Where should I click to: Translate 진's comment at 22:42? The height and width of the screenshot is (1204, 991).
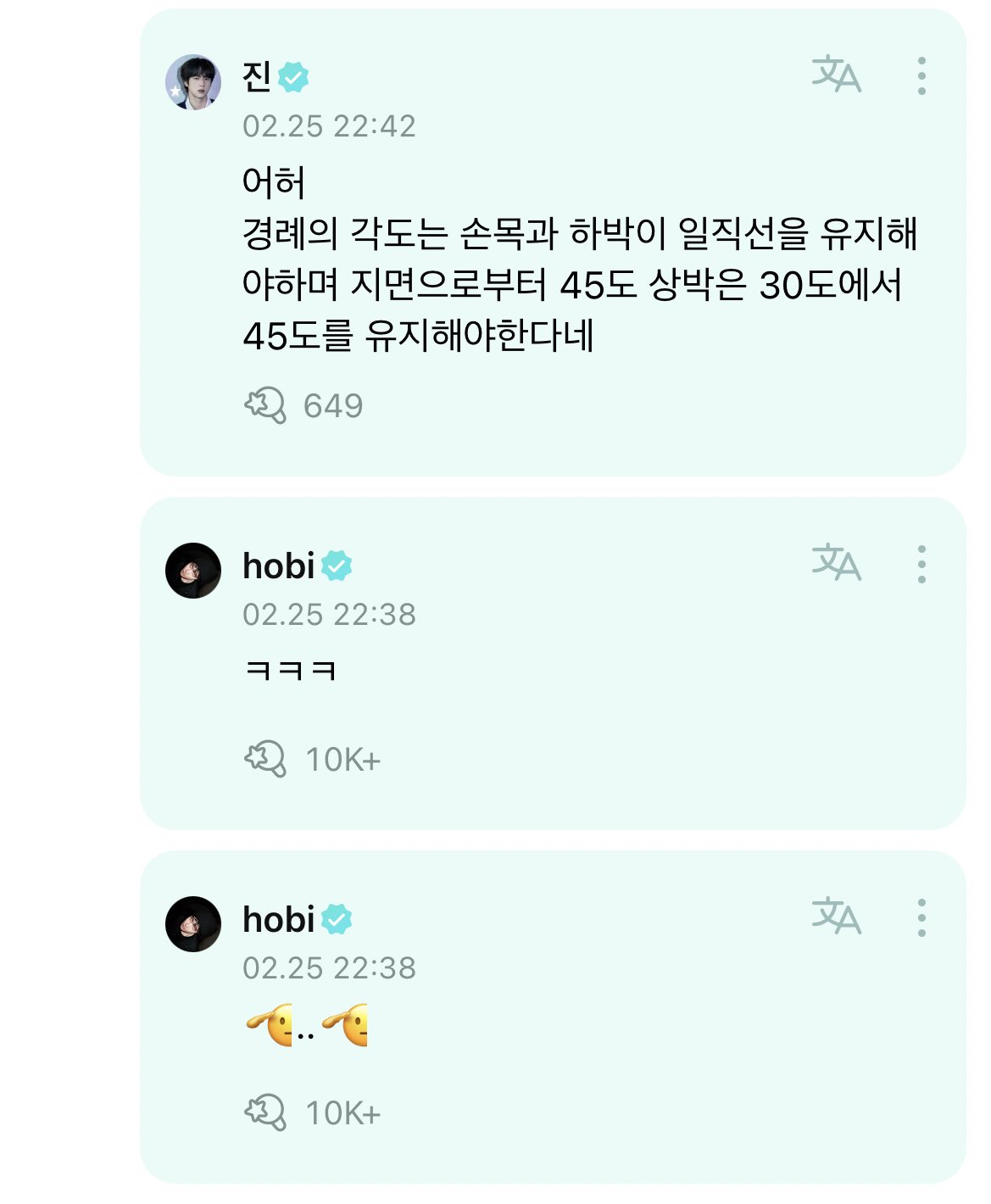(x=836, y=75)
